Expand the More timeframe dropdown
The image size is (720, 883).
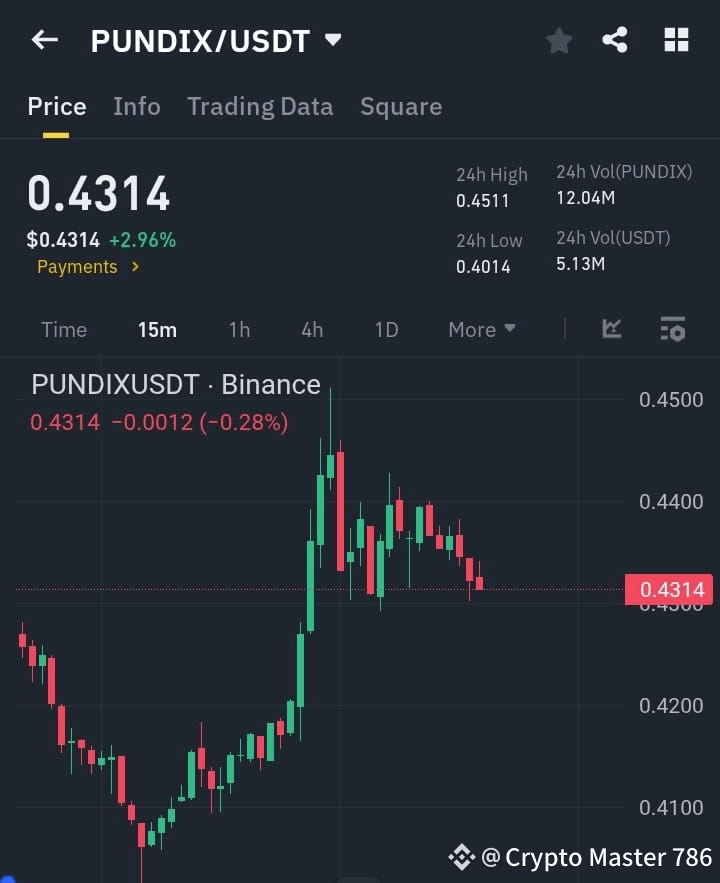coord(481,329)
